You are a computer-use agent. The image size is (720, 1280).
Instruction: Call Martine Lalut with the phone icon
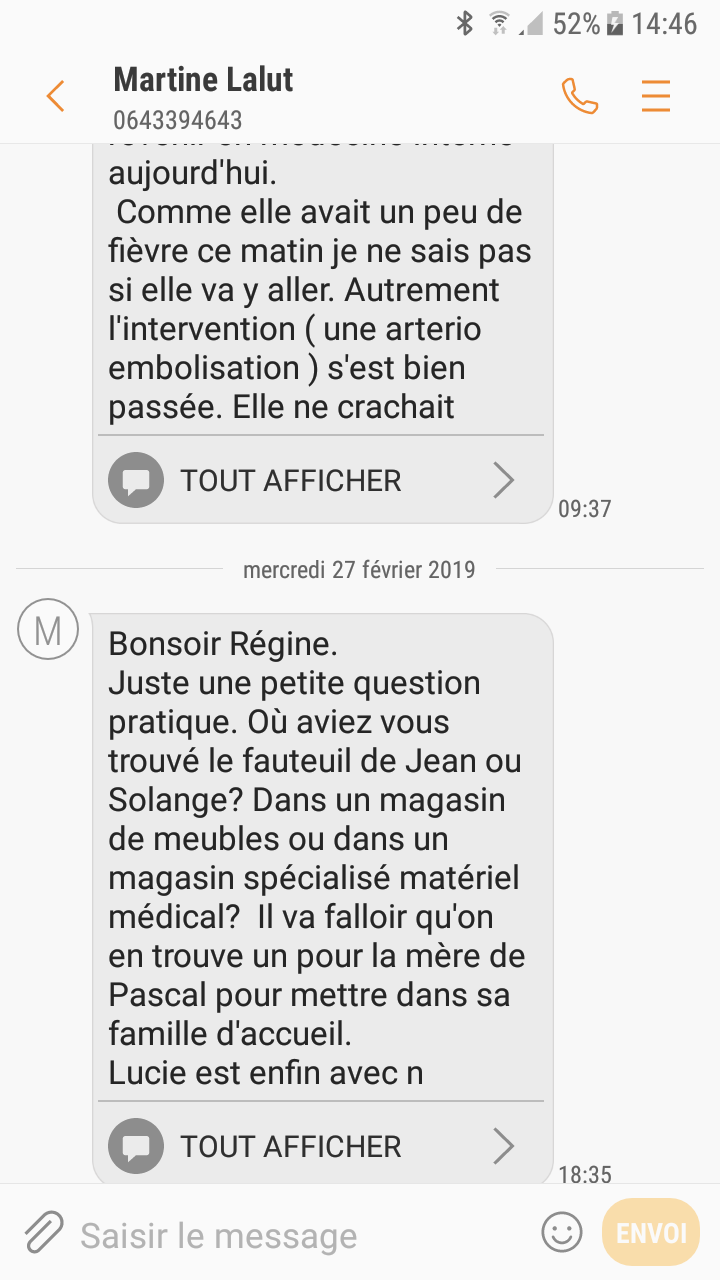(579, 96)
